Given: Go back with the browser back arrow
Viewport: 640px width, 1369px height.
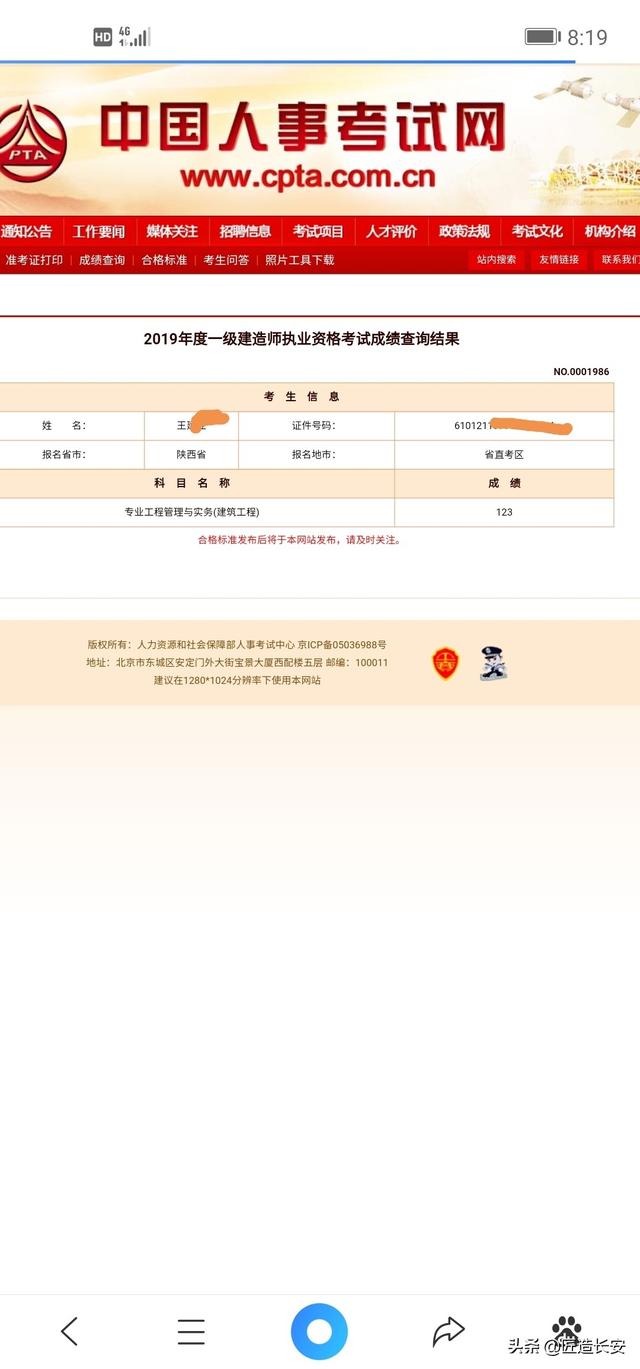Looking at the screenshot, I should click(69, 1331).
